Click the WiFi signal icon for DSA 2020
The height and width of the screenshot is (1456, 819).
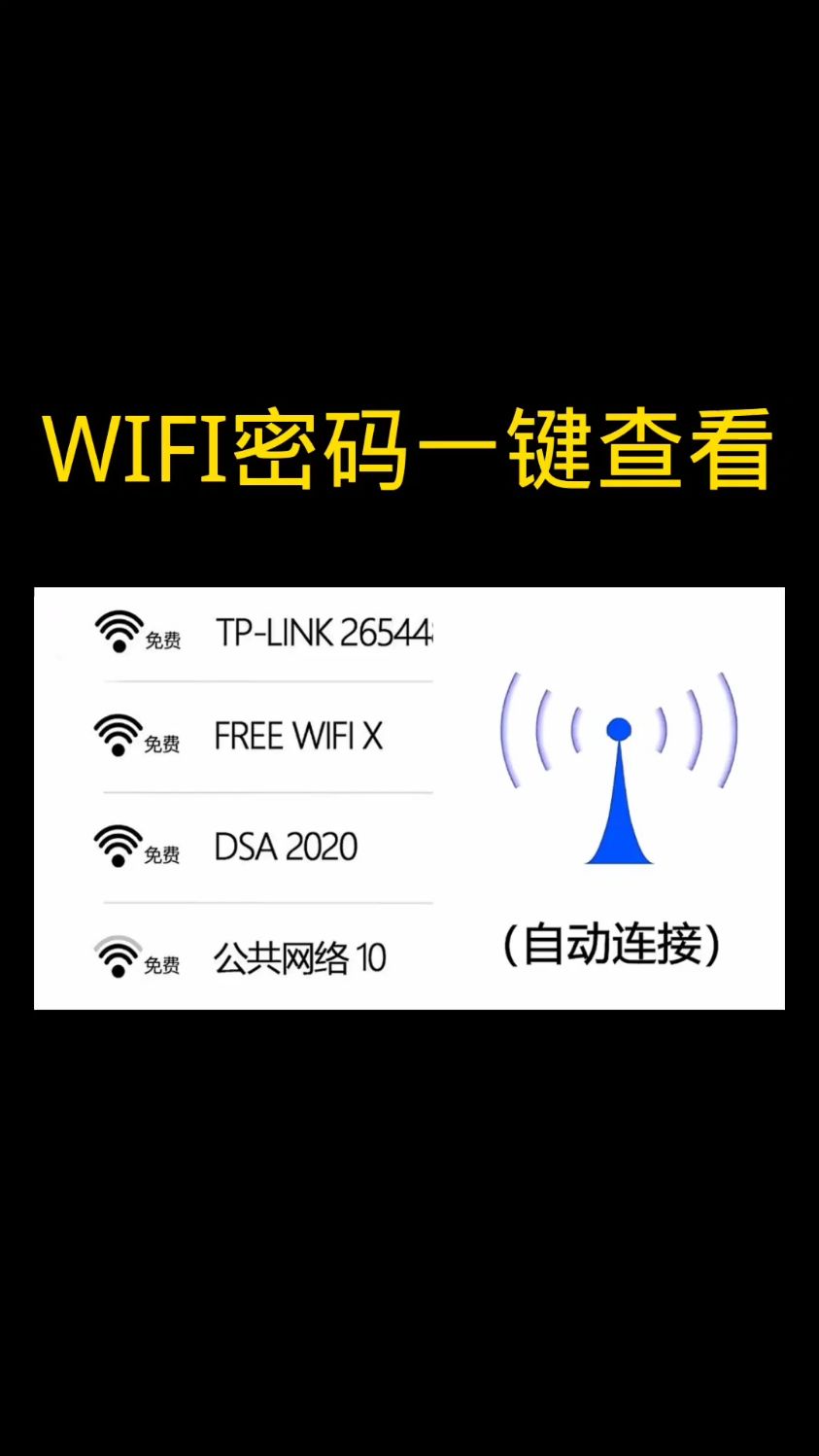pyautogui.click(x=119, y=847)
